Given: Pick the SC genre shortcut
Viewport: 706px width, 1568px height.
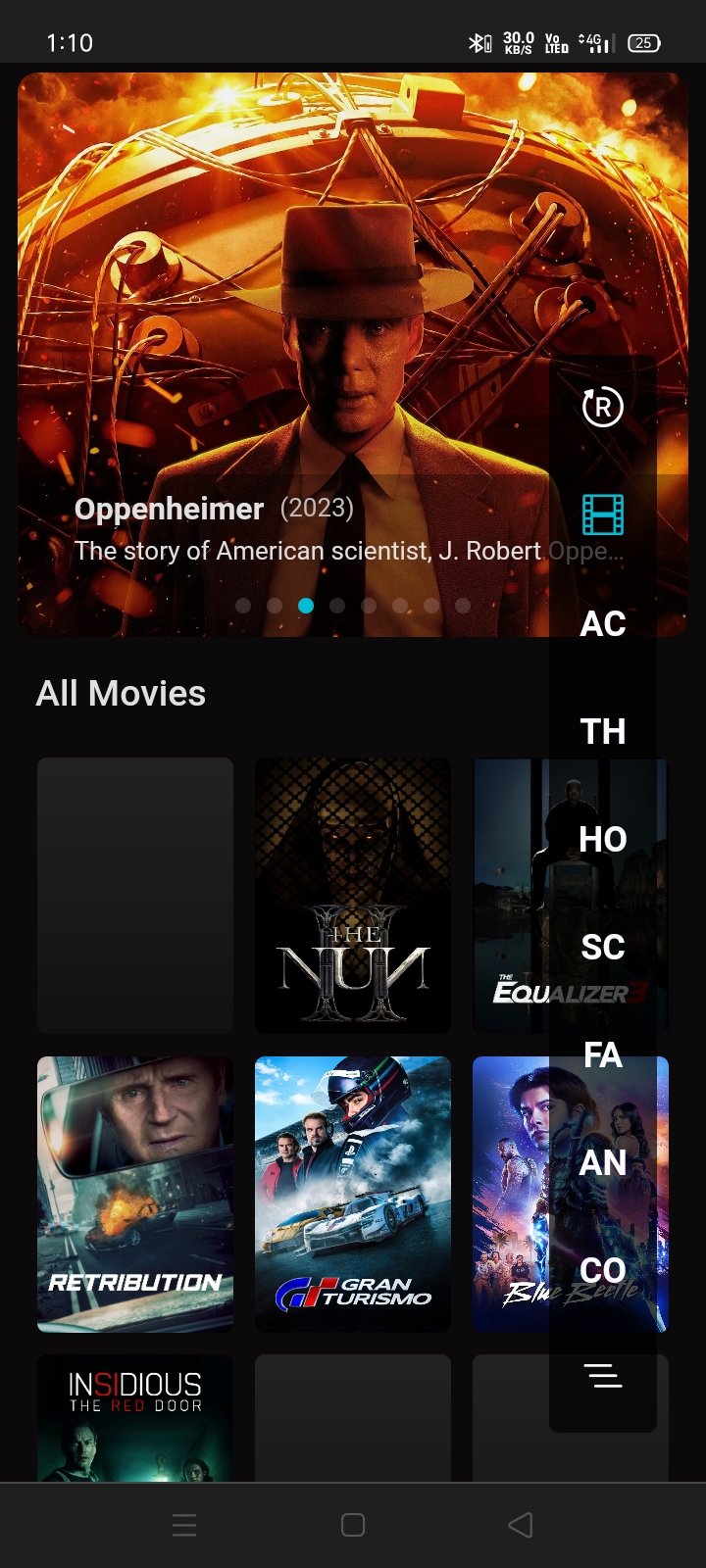Looking at the screenshot, I should point(603,947).
